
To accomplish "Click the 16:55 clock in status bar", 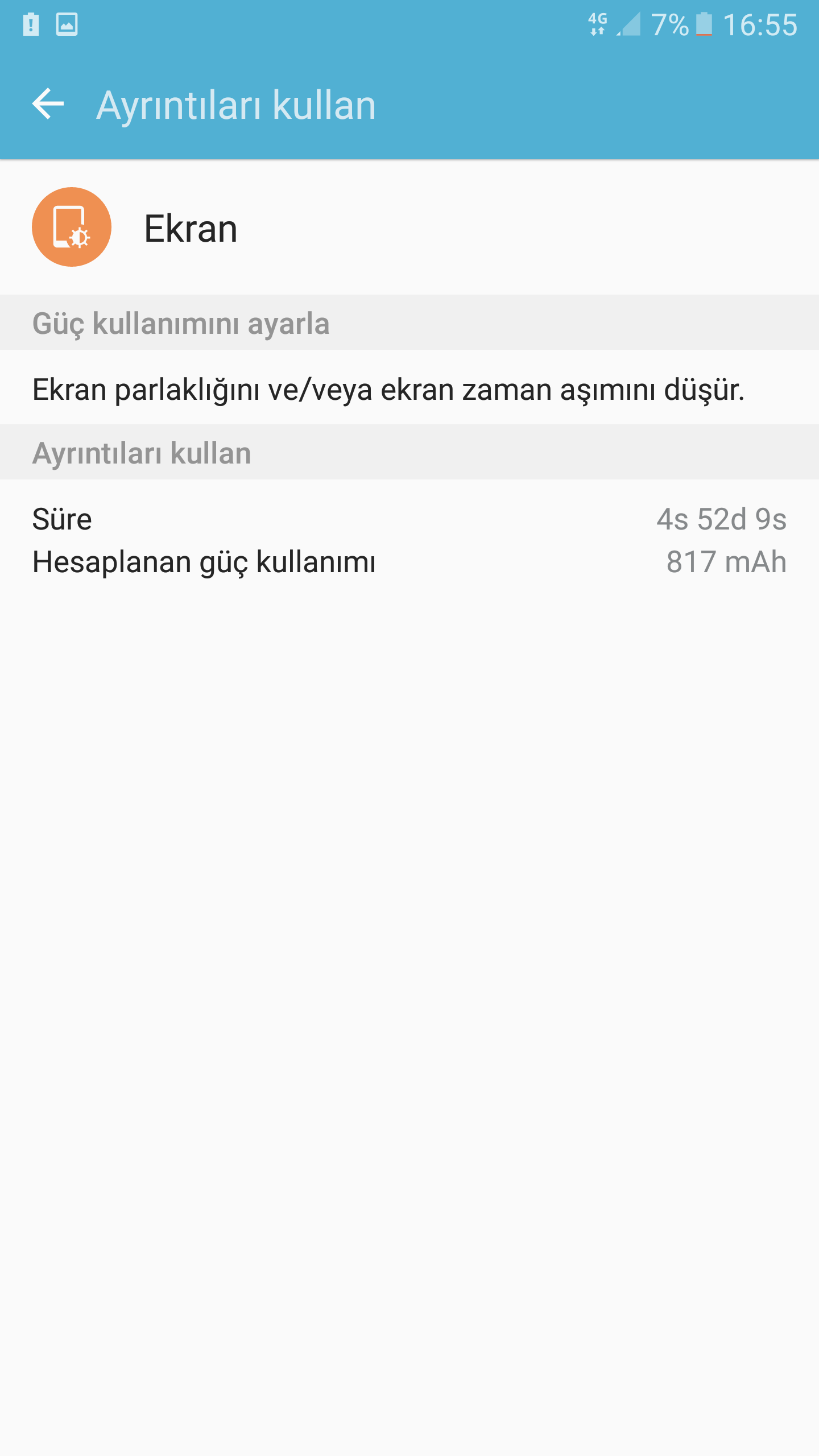I will (761, 24).
